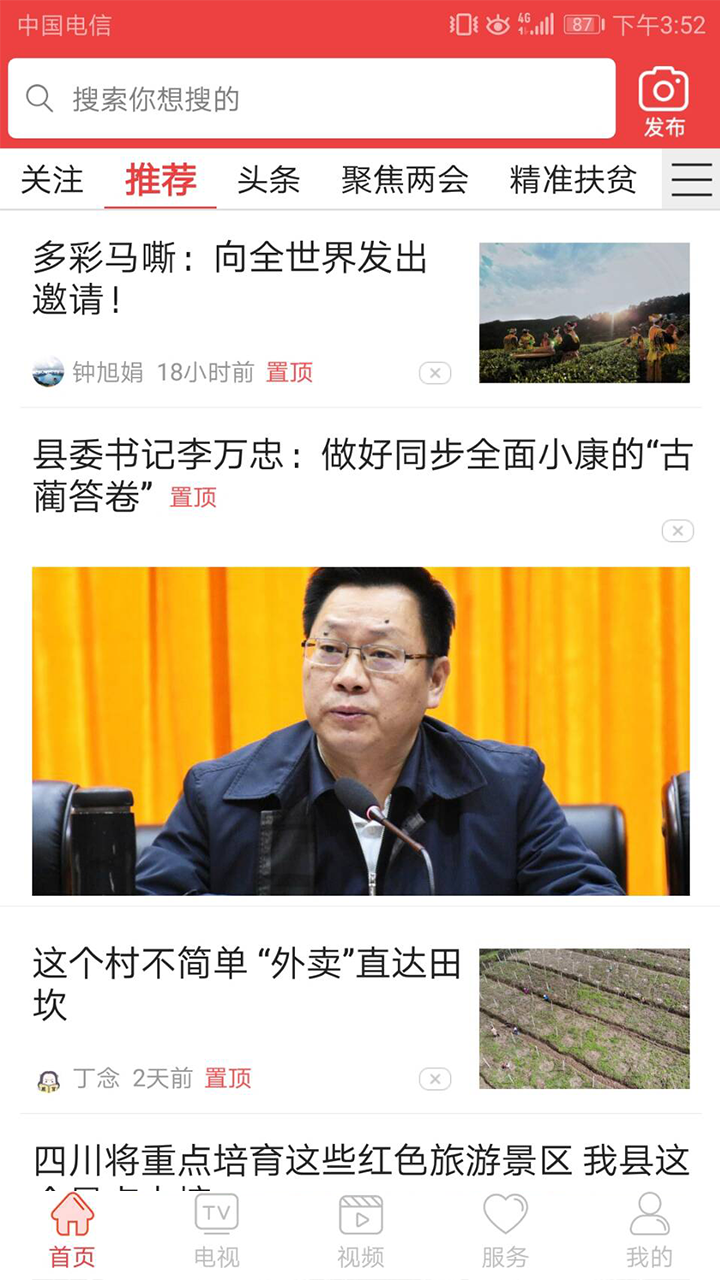Open the 我的 (My profile) section
This screenshot has width=720, height=1280.
coord(650,1228)
